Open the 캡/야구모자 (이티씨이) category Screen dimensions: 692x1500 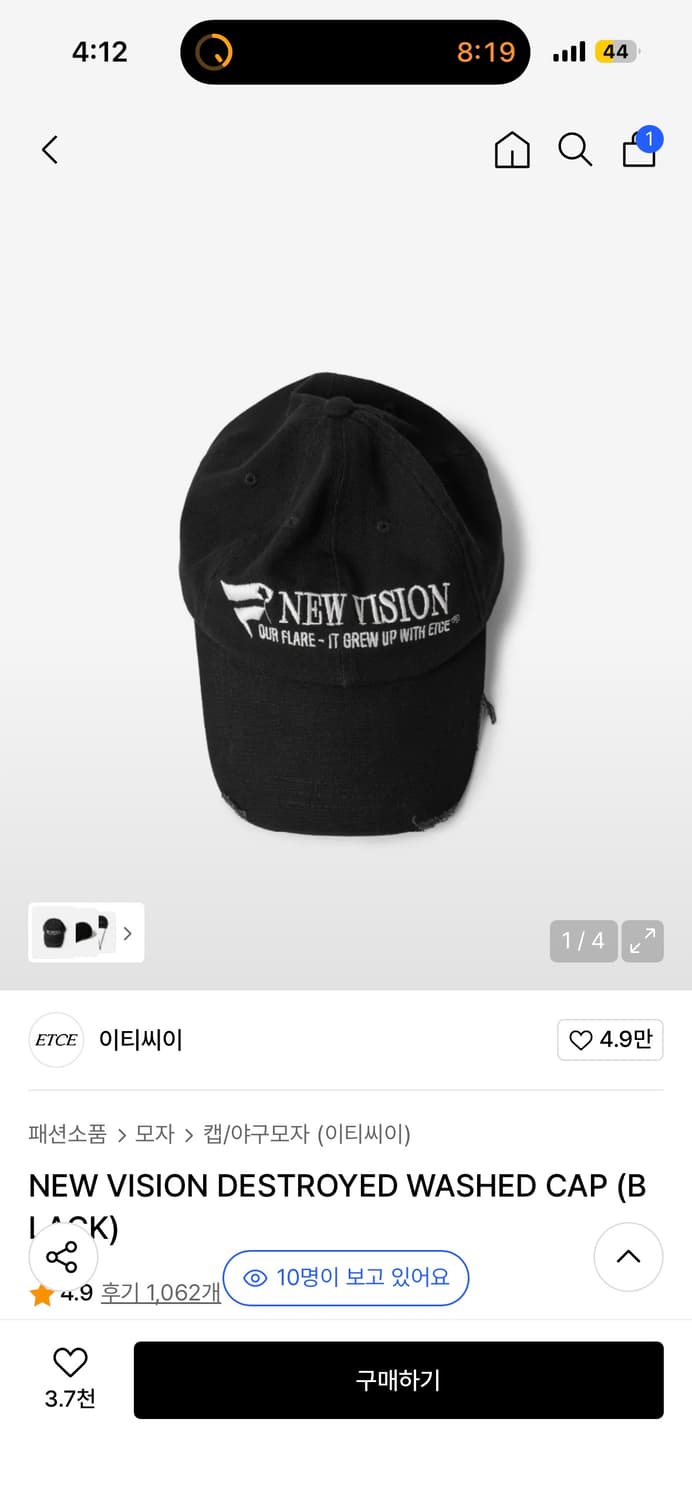tap(307, 1134)
